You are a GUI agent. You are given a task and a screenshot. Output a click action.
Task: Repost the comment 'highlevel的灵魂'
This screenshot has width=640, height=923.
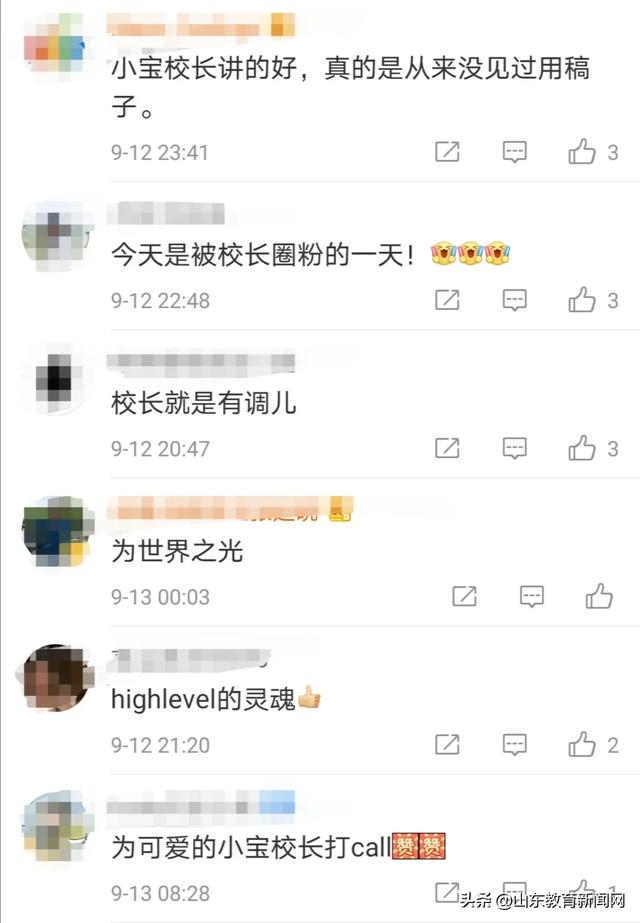447,744
